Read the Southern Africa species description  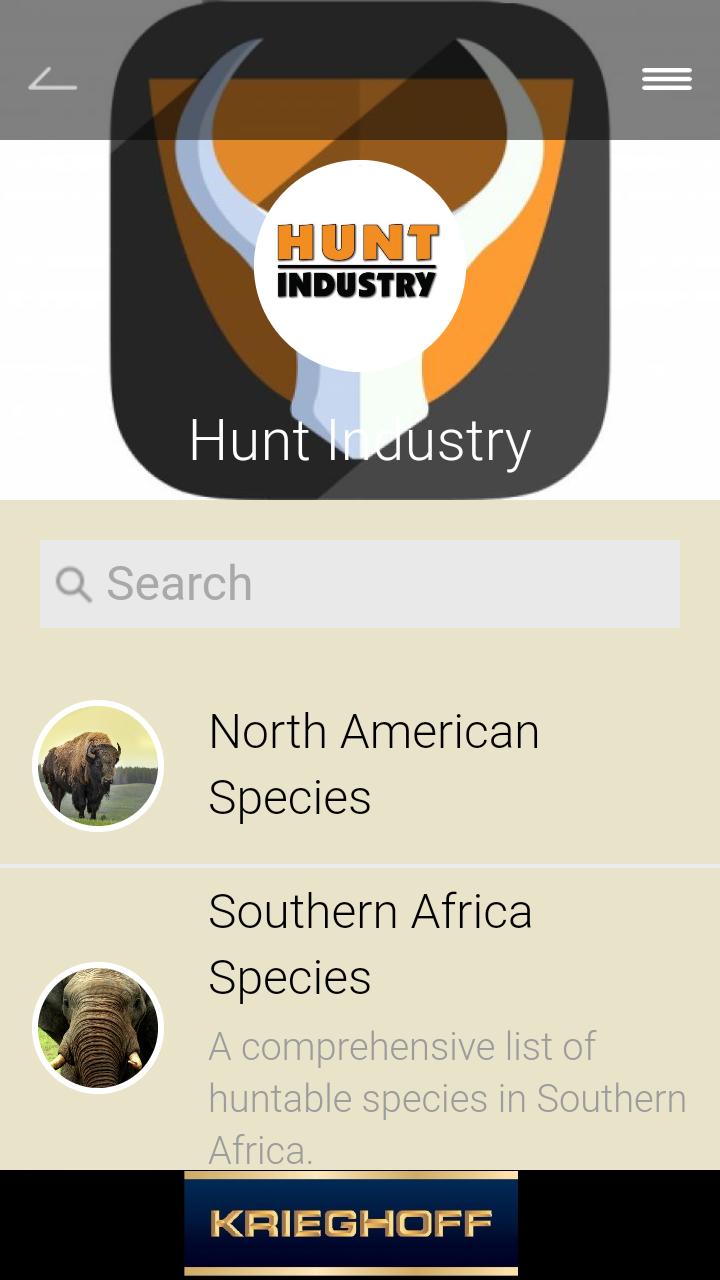tap(447, 1097)
